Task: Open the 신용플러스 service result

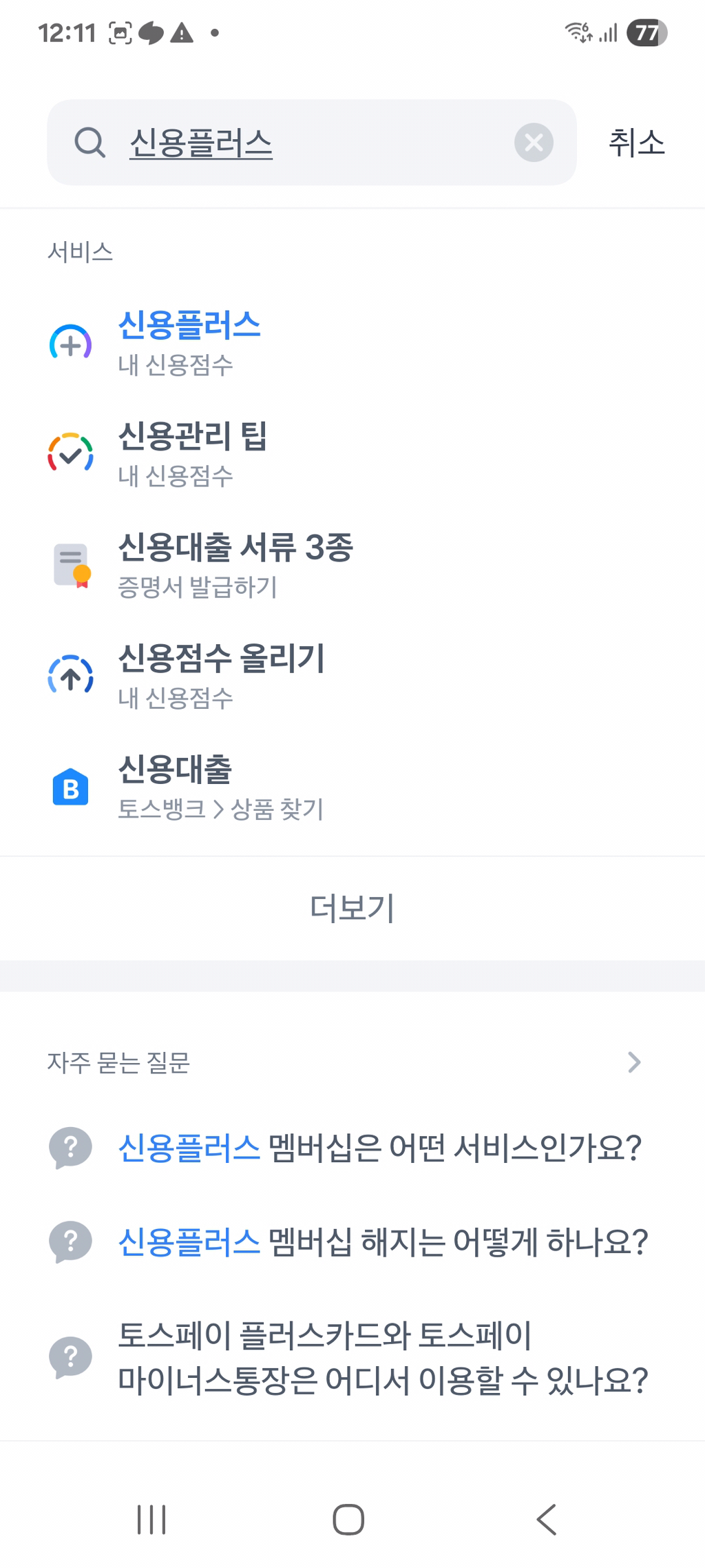Action: [x=189, y=342]
